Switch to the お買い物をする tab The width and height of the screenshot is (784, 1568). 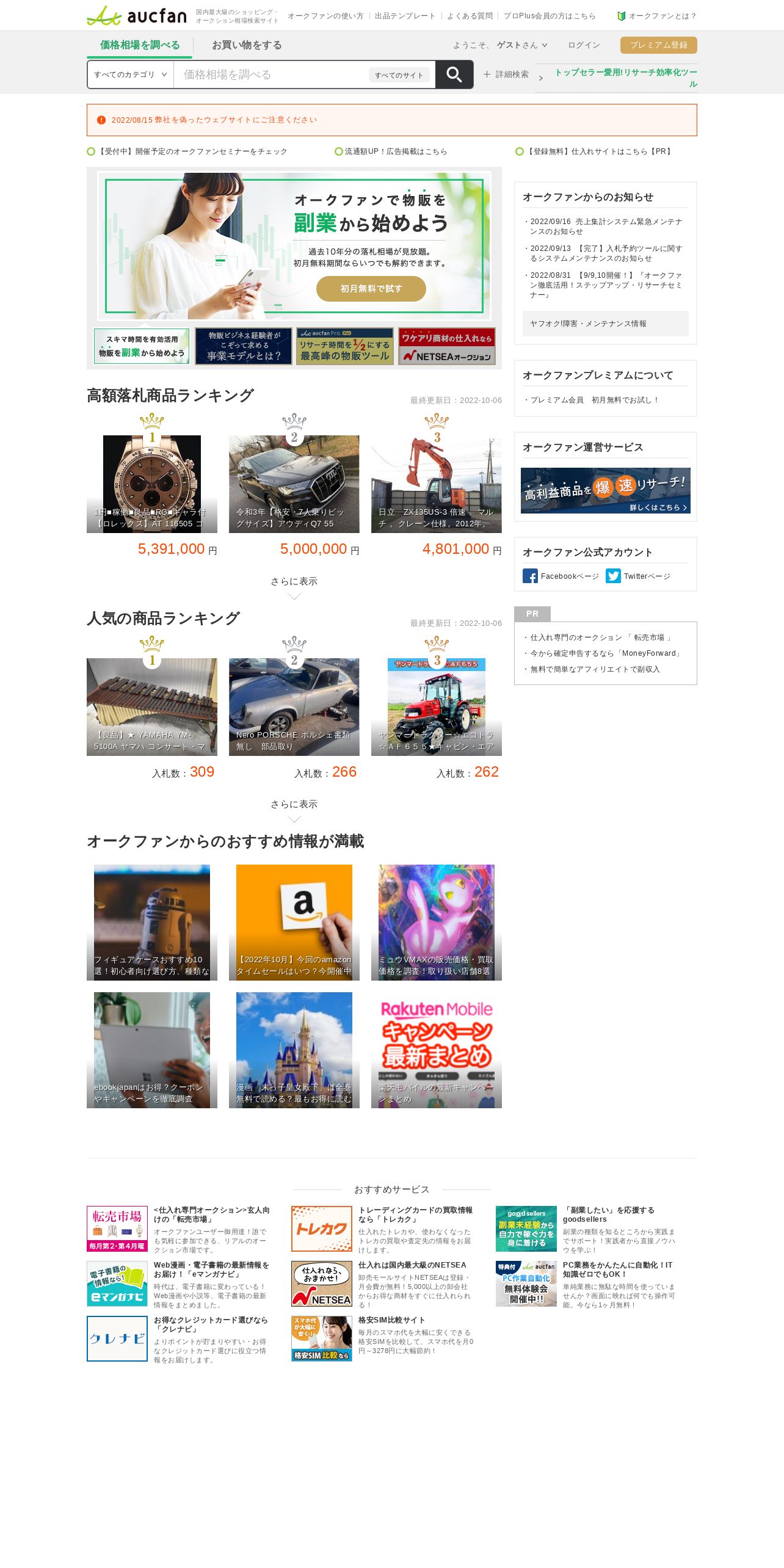pos(247,45)
